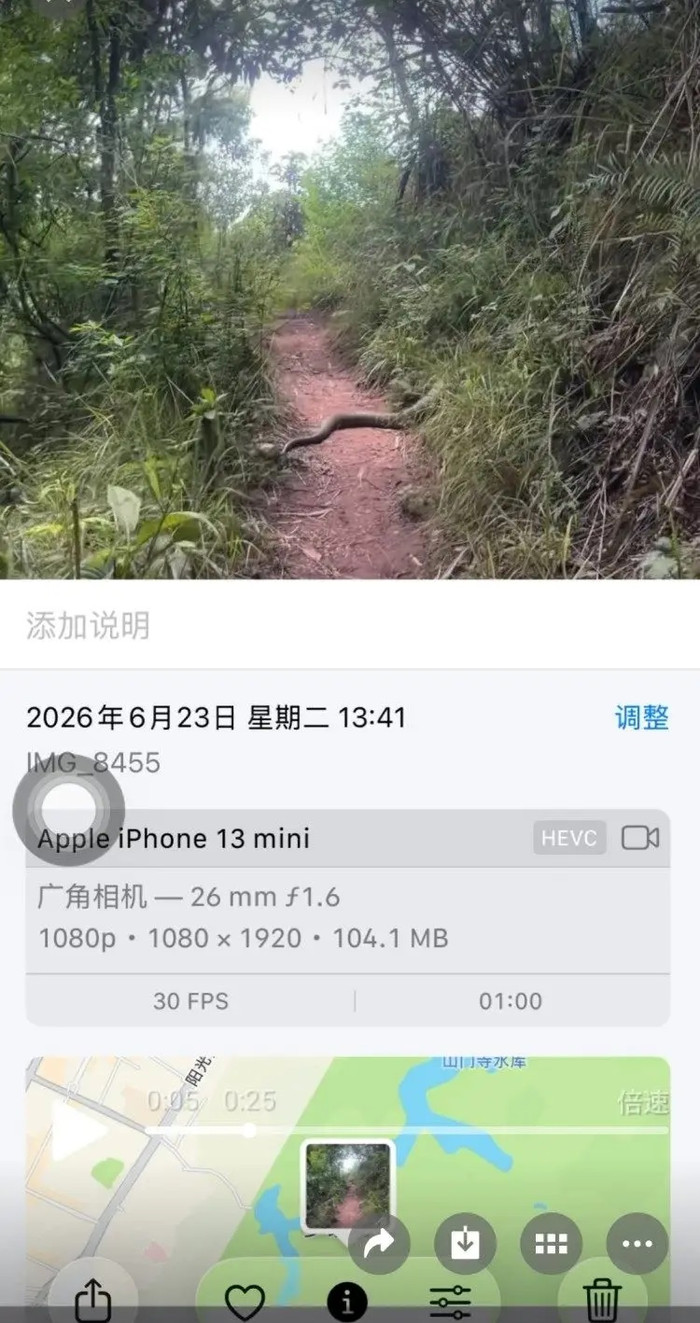Tap the round download button
The width and height of the screenshot is (700, 1323).
[x=465, y=1243]
